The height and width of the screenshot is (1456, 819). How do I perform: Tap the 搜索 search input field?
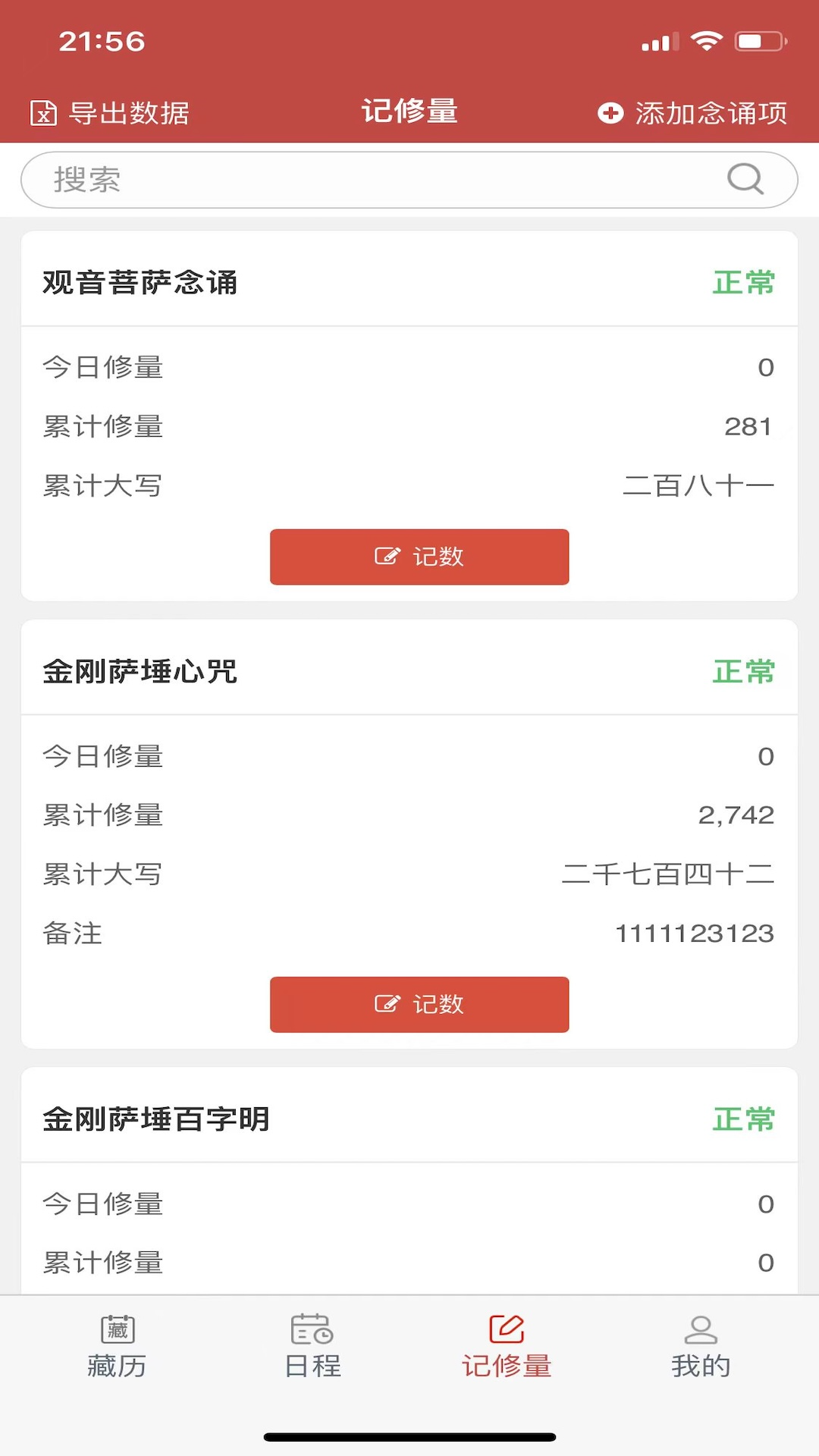[x=303, y=179]
